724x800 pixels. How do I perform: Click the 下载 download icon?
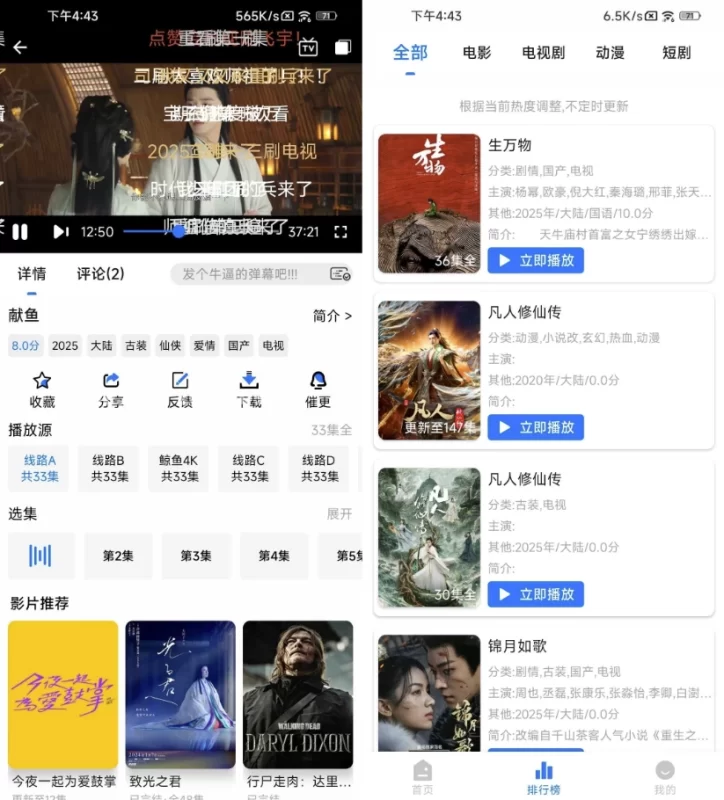pos(248,383)
